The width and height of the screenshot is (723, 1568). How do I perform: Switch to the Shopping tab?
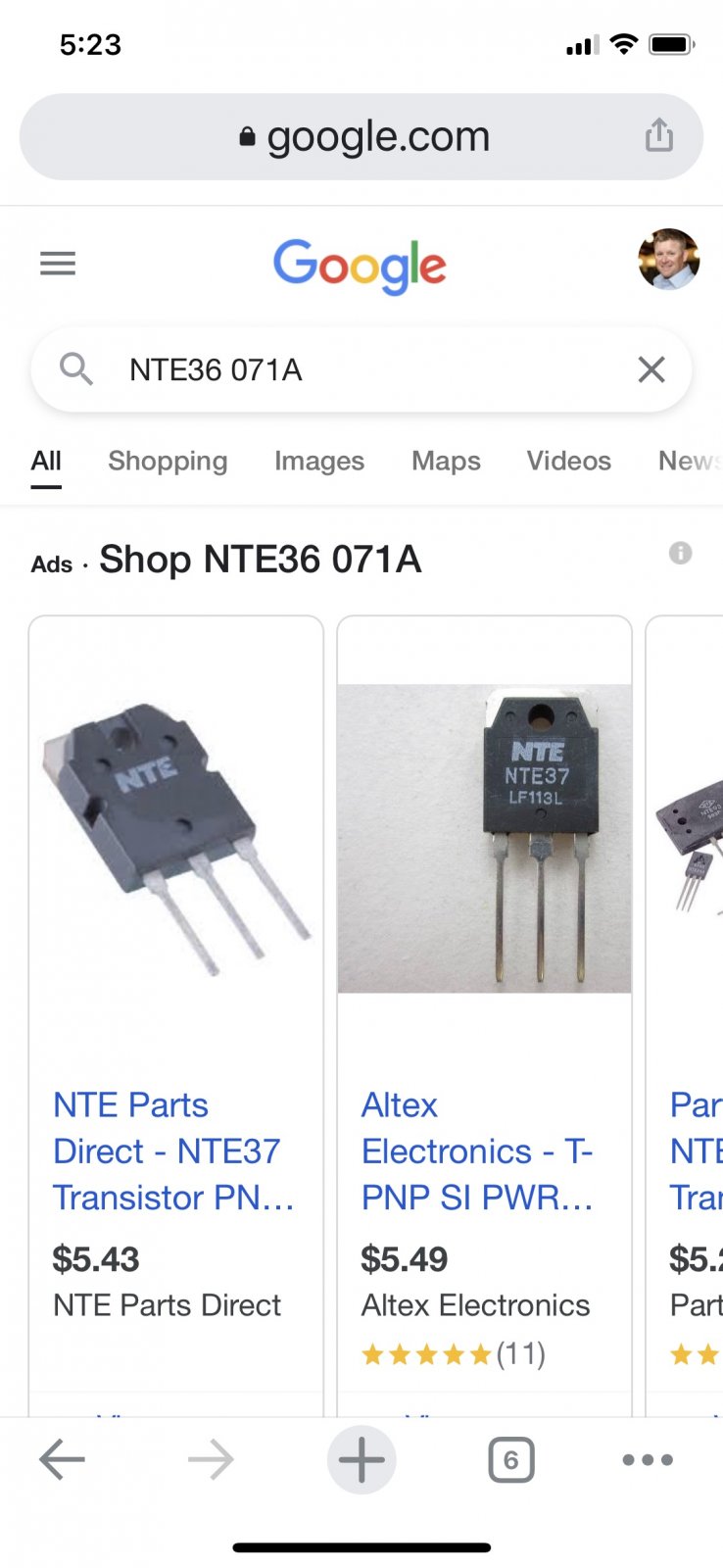168,461
